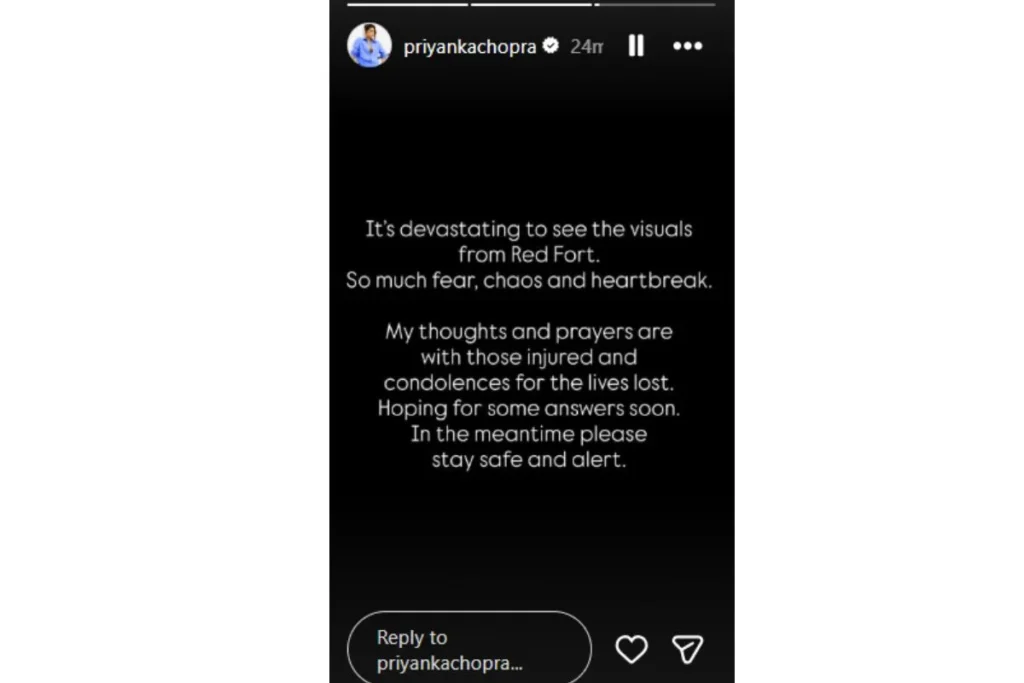Image resolution: width=1024 pixels, height=683 pixels.
Task: Open the three-dot overflow menu
Action: click(x=687, y=46)
